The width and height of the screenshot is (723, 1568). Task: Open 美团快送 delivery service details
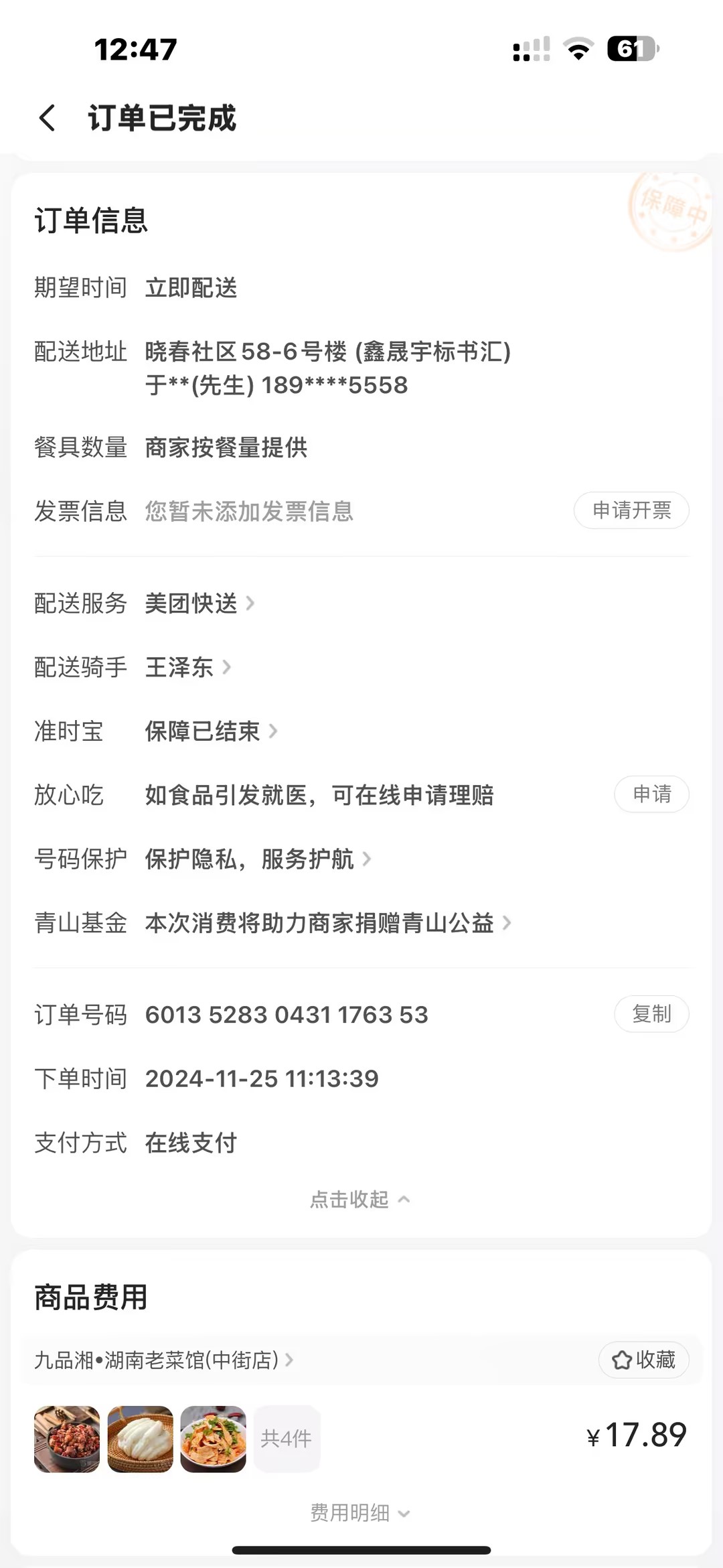[x=199, y=603]
